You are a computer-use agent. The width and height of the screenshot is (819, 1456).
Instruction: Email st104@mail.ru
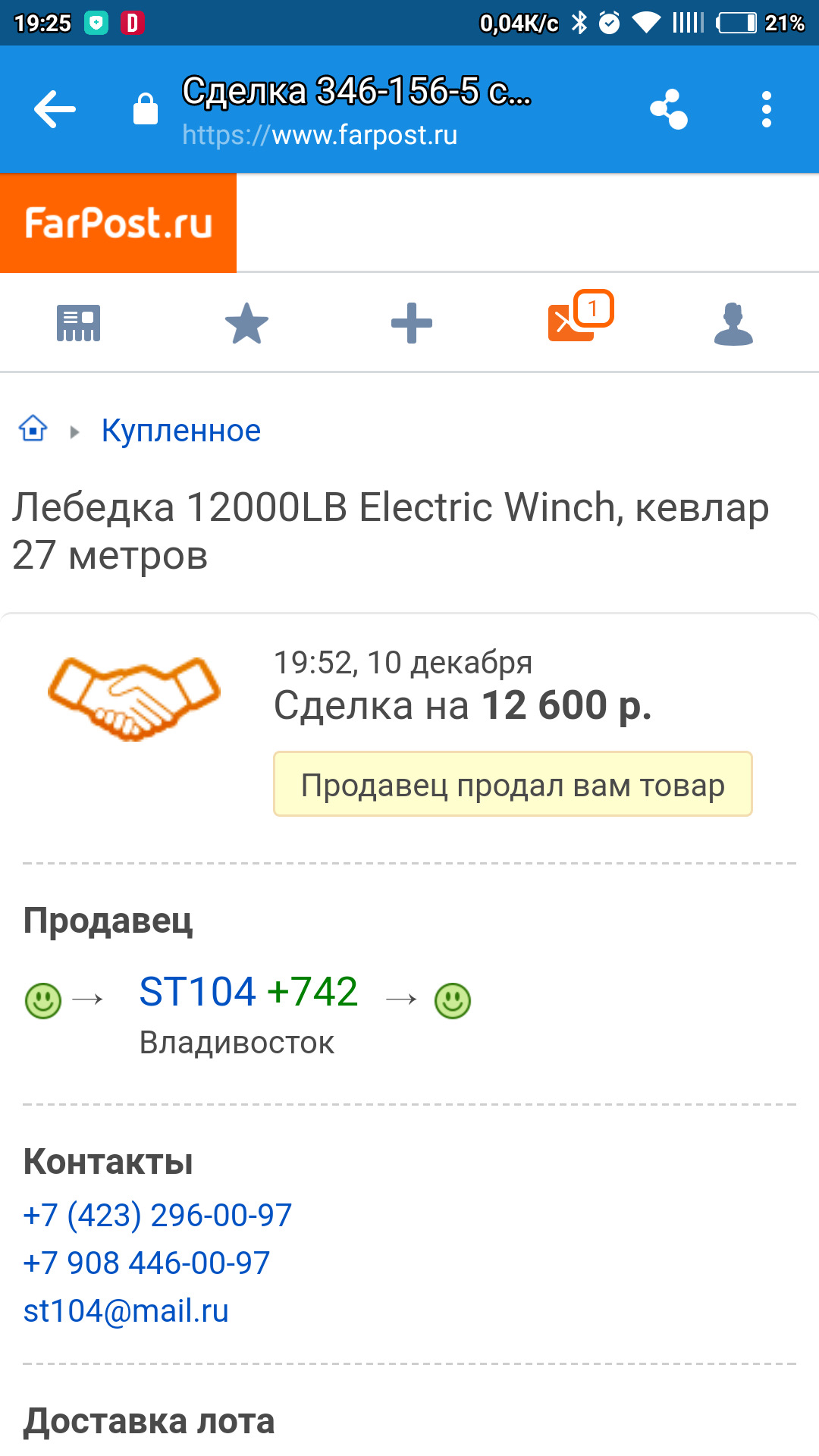pyautogui.click(x=127, y=1311)
